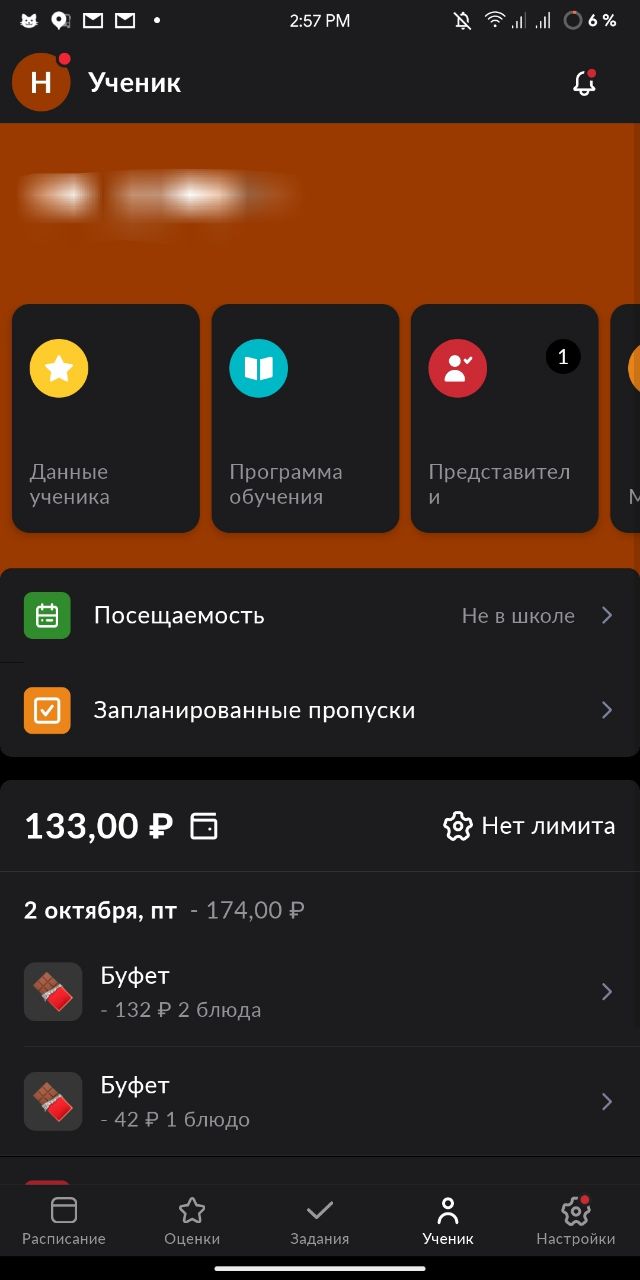640x1280 pixels.
Task: Go to the Настройки tab
Action: pyautogui.click(x=576, y=1221)
